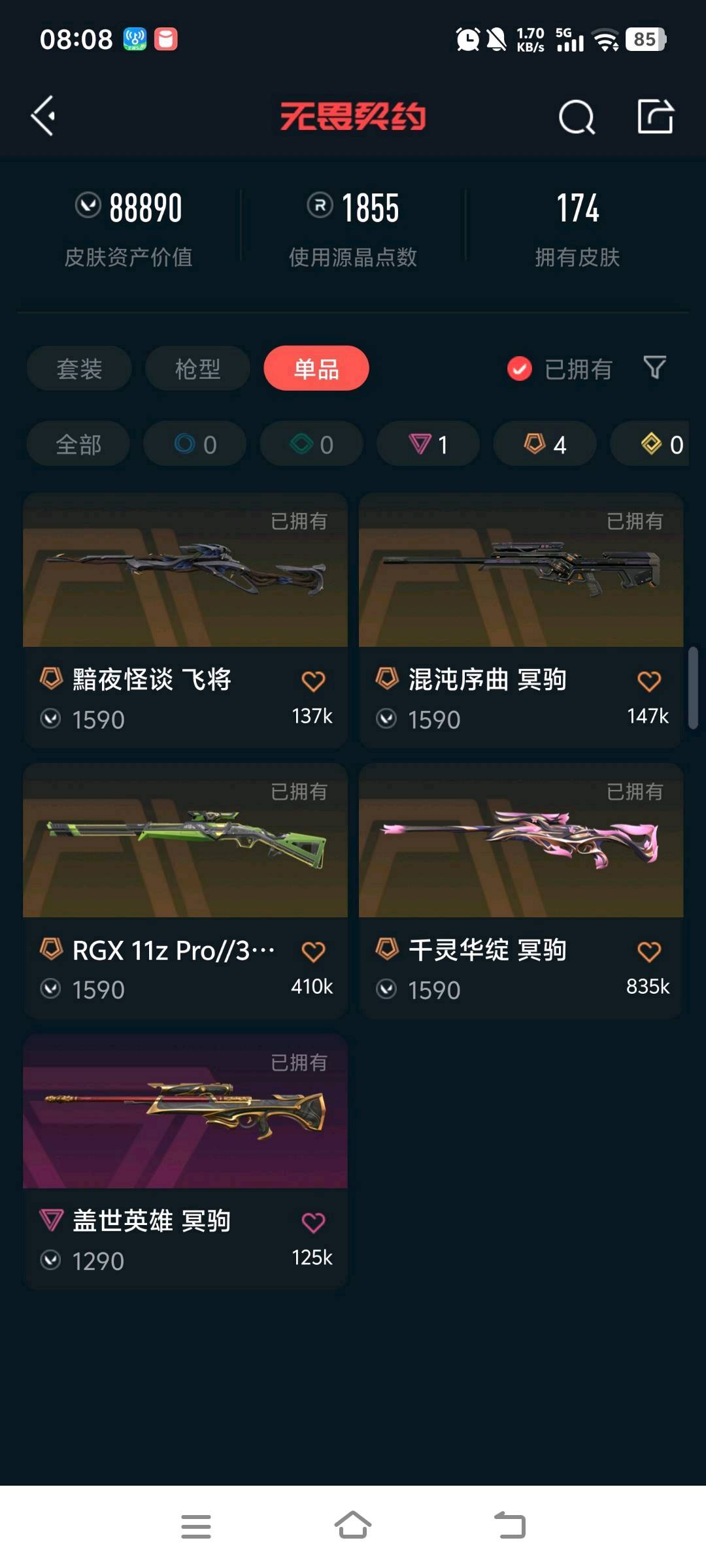
Task: Switch to the 枪型 tab
Action: [197, 369]
